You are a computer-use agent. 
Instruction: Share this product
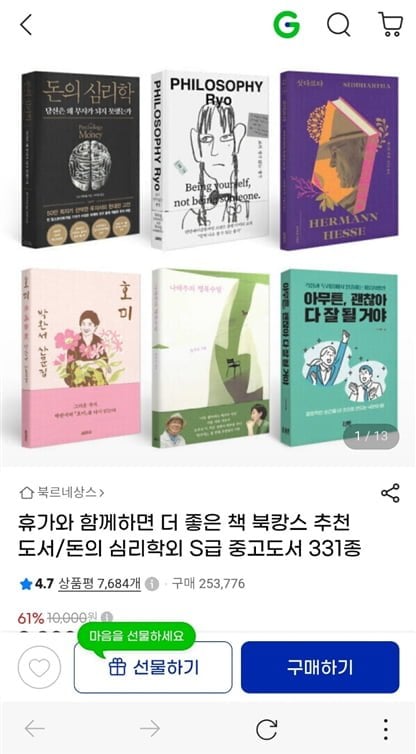click(390, 493)
